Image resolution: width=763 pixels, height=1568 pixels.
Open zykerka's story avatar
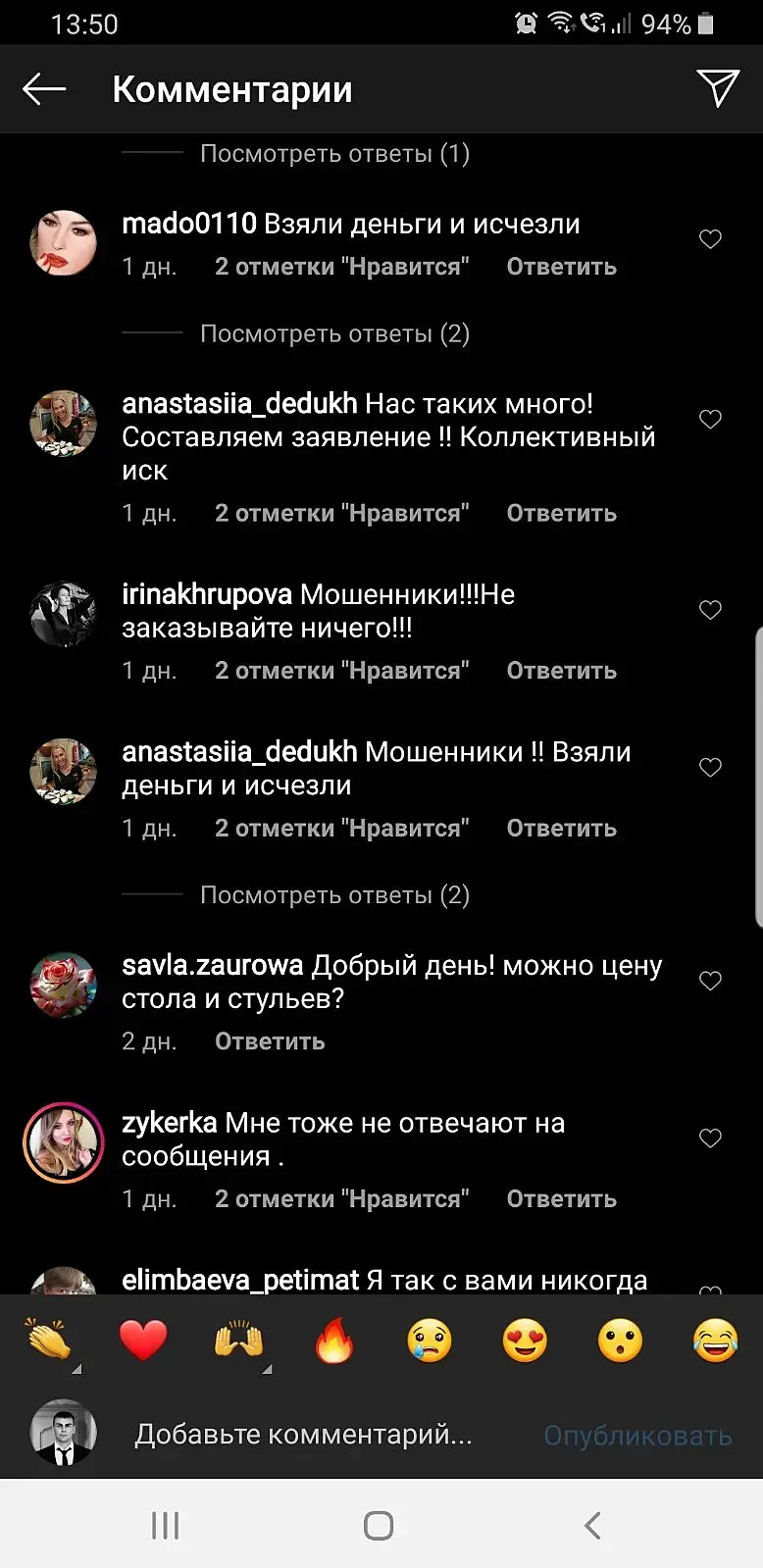(x=64, y=1142)
